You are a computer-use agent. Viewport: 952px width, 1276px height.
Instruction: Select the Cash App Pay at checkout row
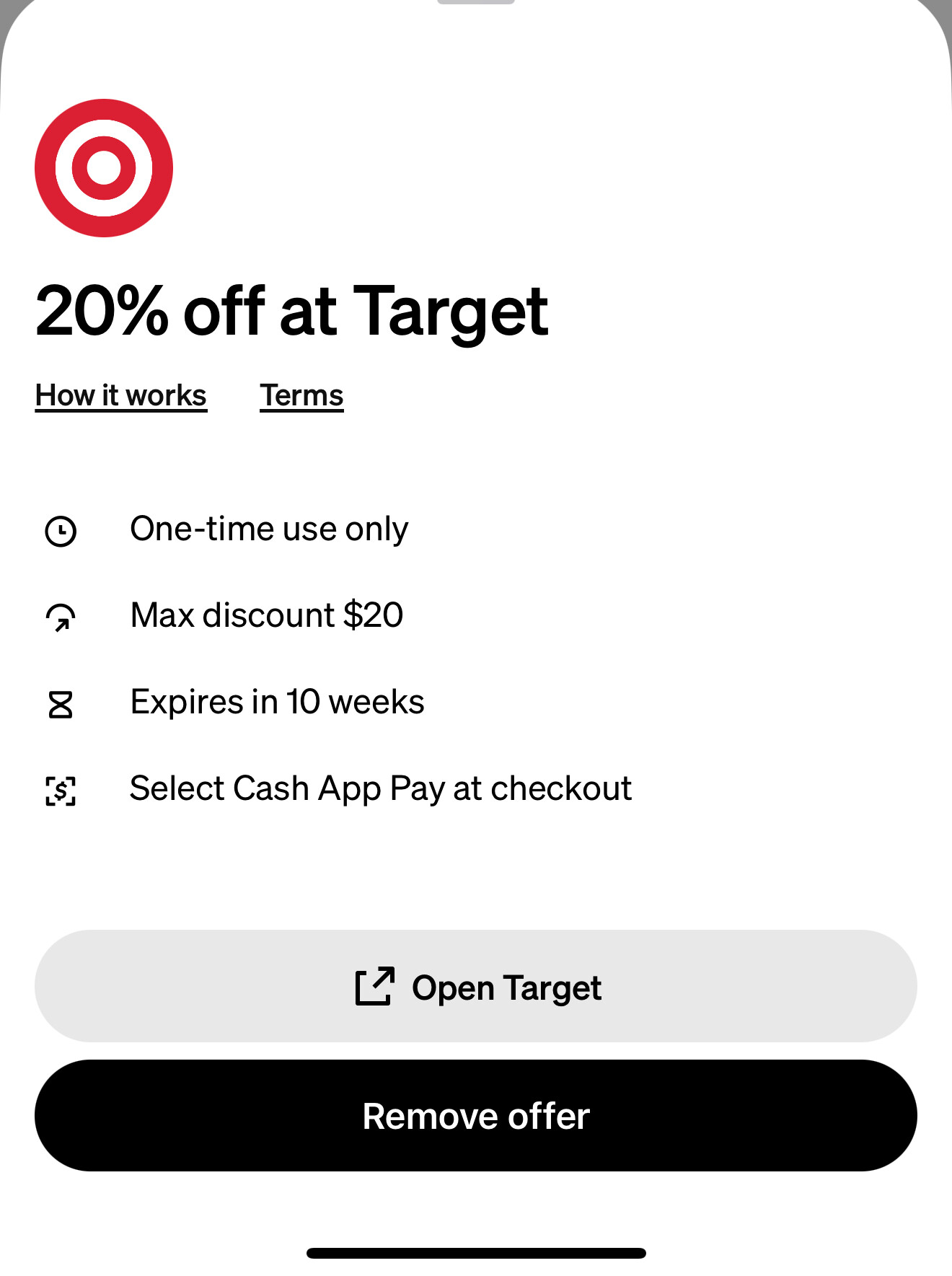380,788
